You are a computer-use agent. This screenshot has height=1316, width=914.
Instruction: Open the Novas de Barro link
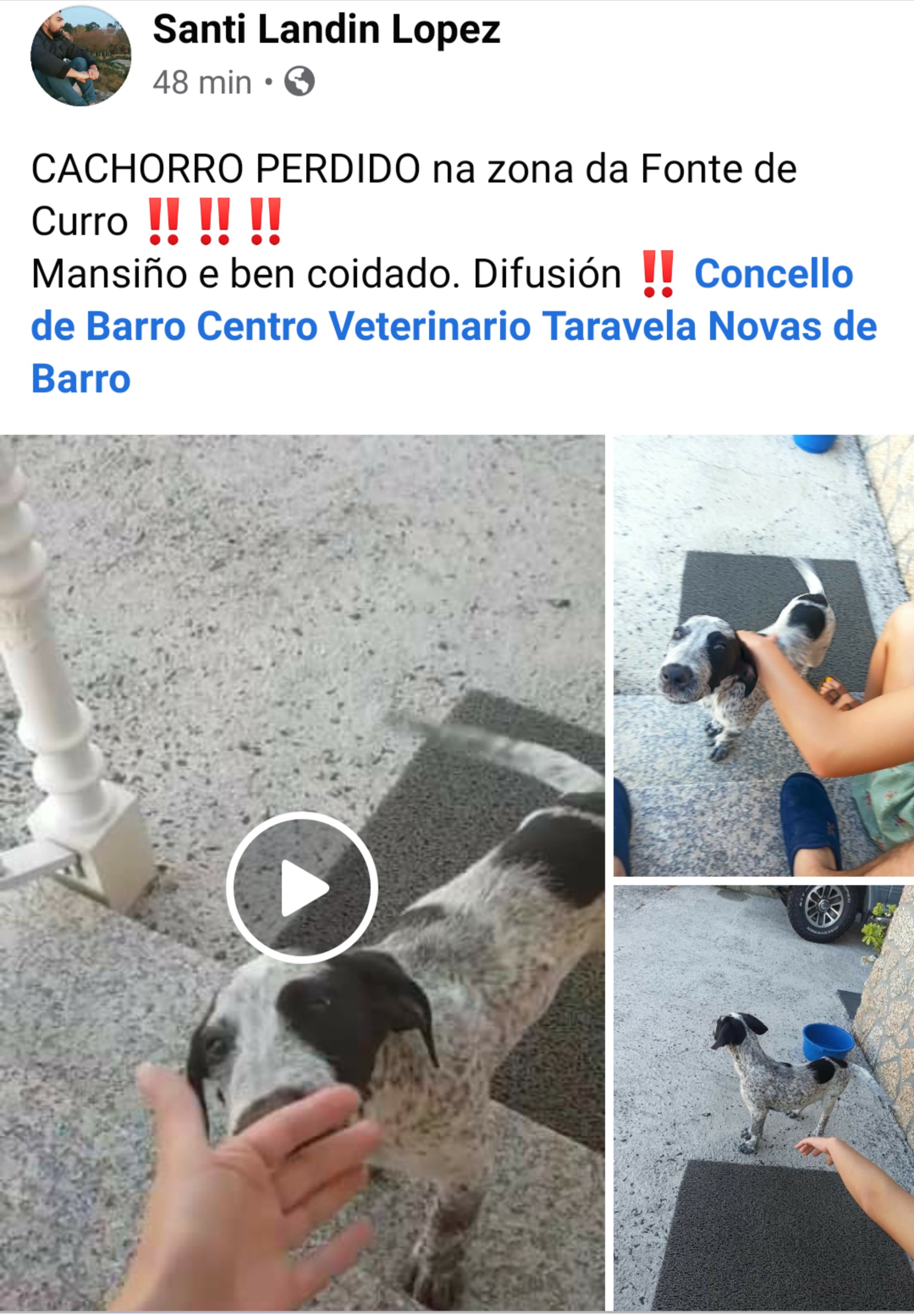point(792,326)
